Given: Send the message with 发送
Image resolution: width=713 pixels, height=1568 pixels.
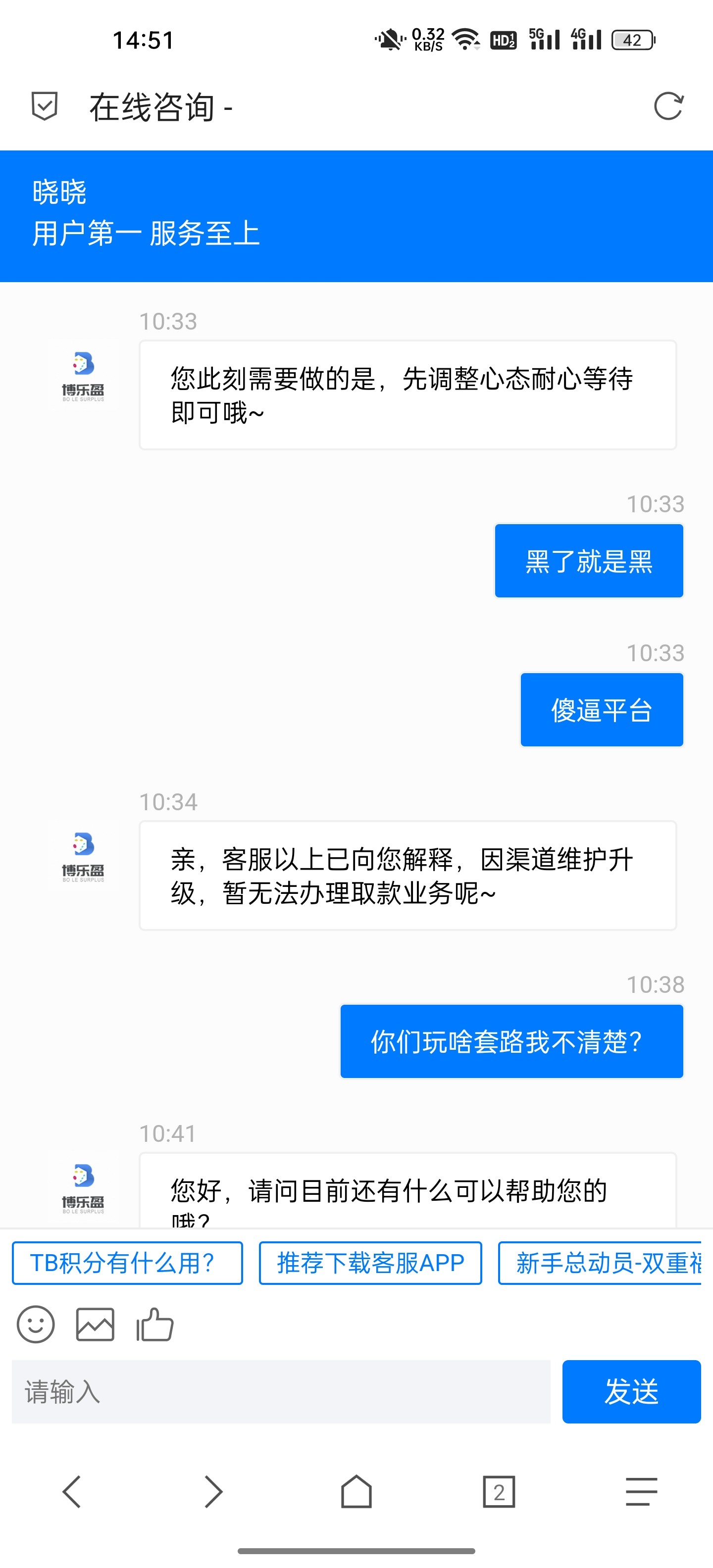Looking at the screenshot, I should (x=631, y=1391).
